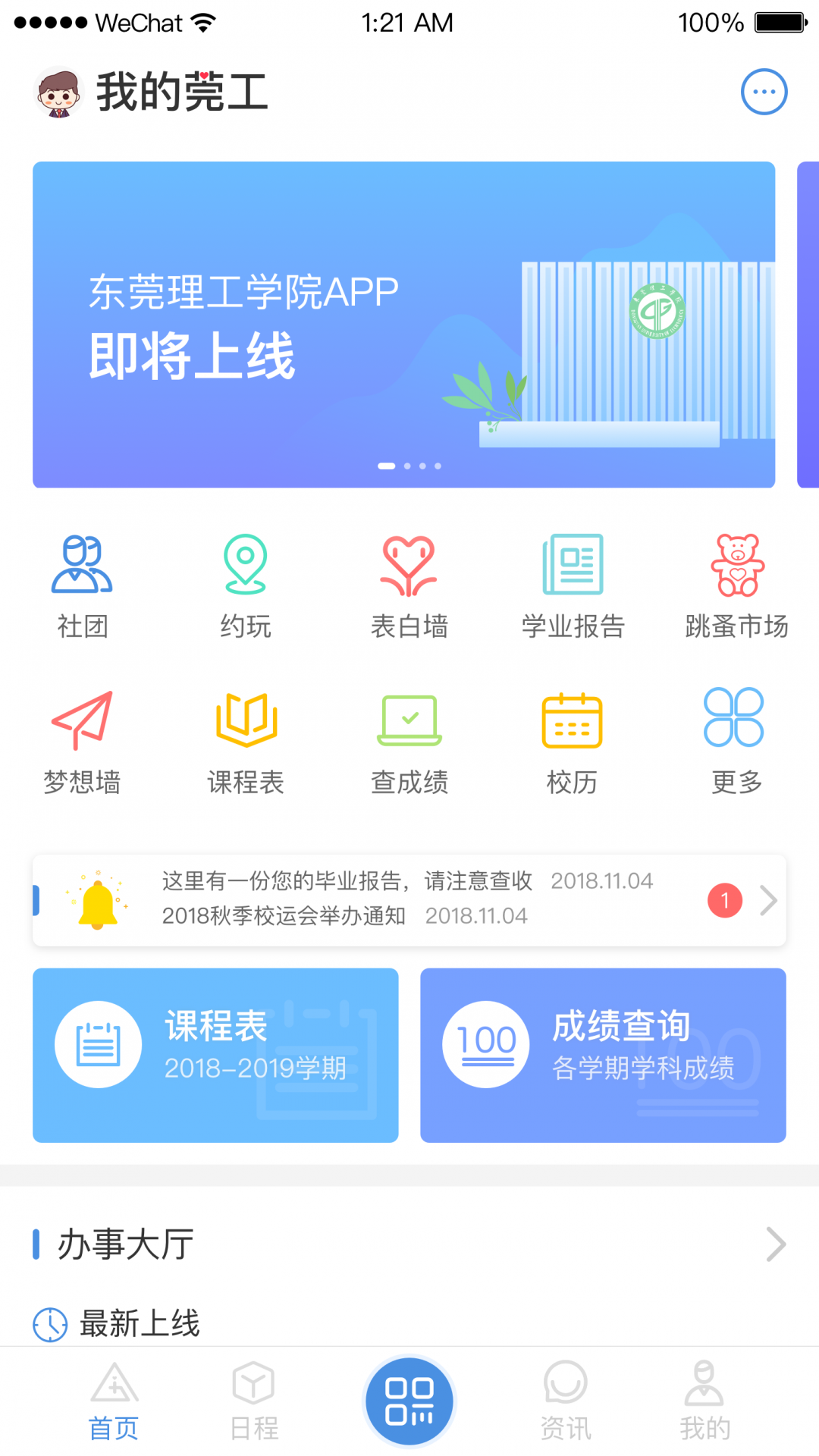819x1456 pixels.
Task: Expand 办事大厅 service hall
Action: [409, 1244]
